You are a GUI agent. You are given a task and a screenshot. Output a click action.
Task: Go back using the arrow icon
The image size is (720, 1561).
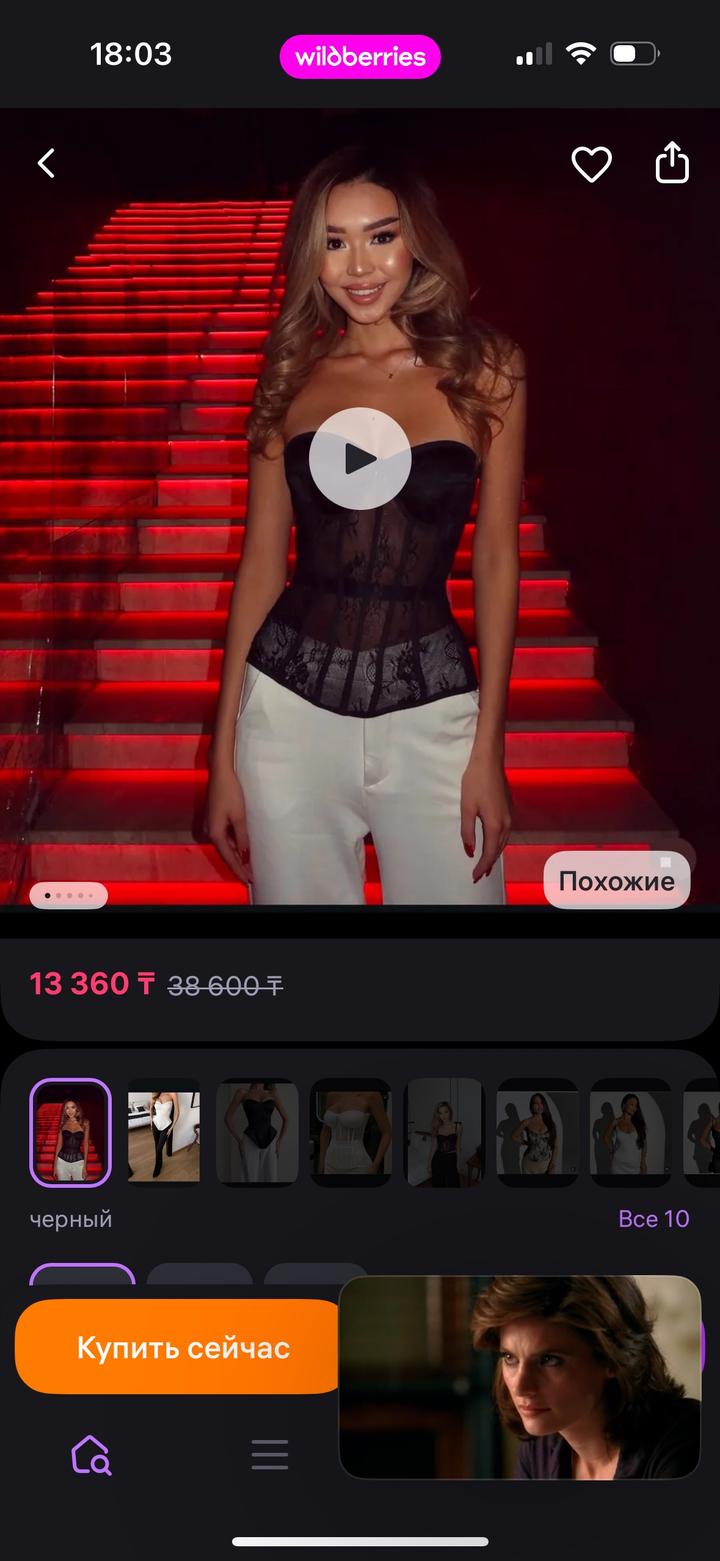(x=46, y=164)
